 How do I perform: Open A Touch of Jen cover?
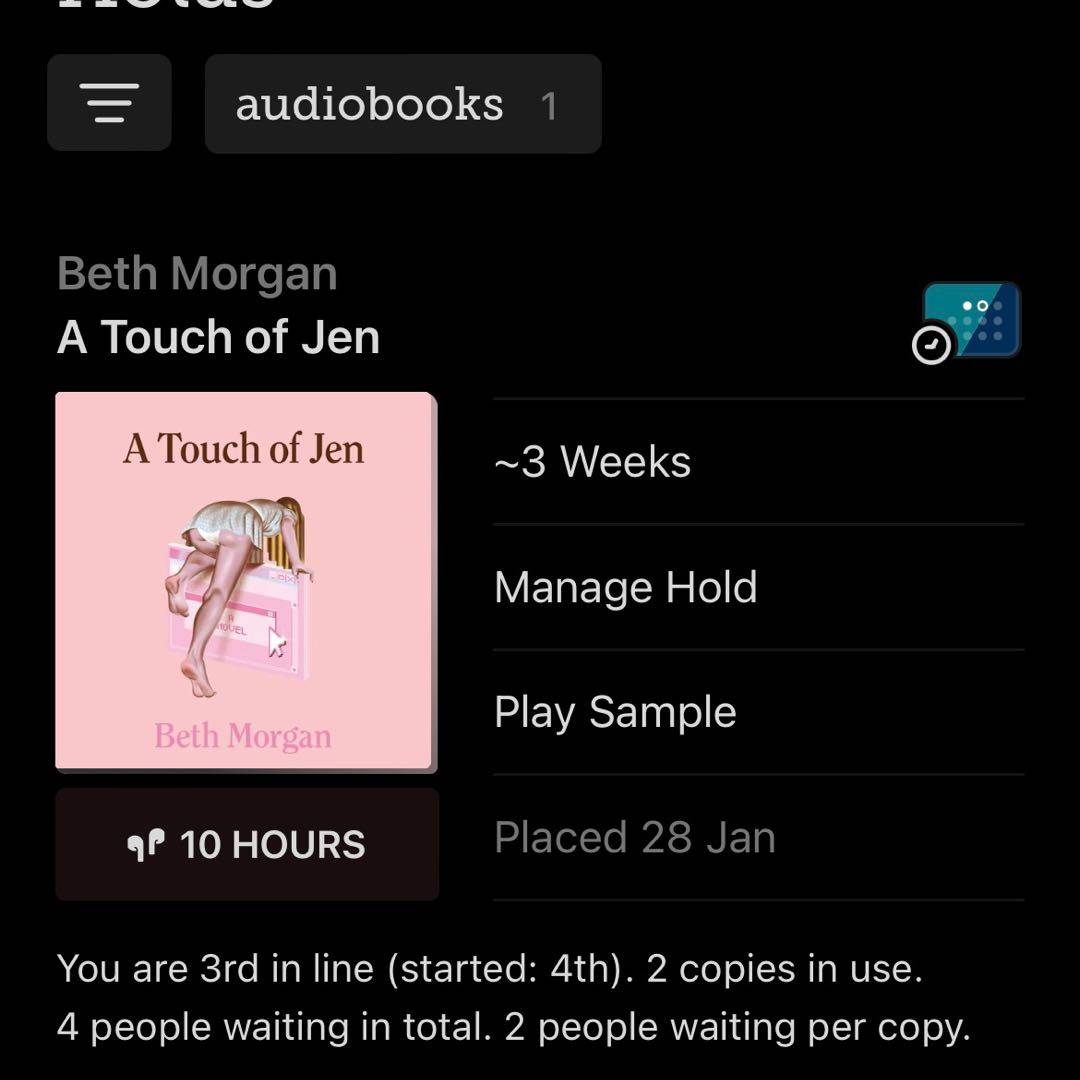pyautogui.click(x=244, y=580)
